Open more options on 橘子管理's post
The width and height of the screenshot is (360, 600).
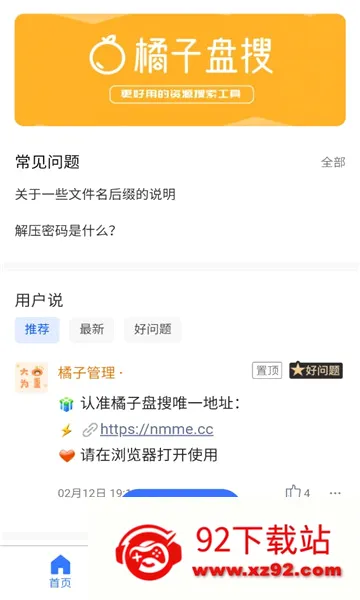point(335,493)
